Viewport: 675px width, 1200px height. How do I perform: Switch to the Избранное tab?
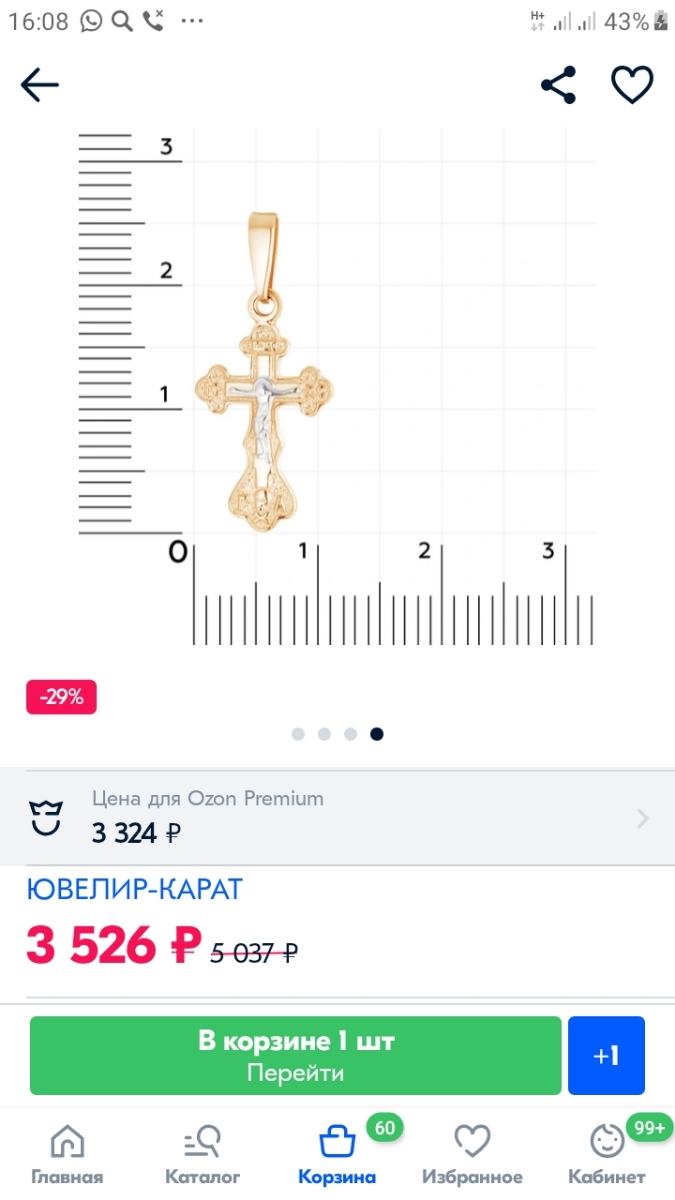pos(472,1155)
